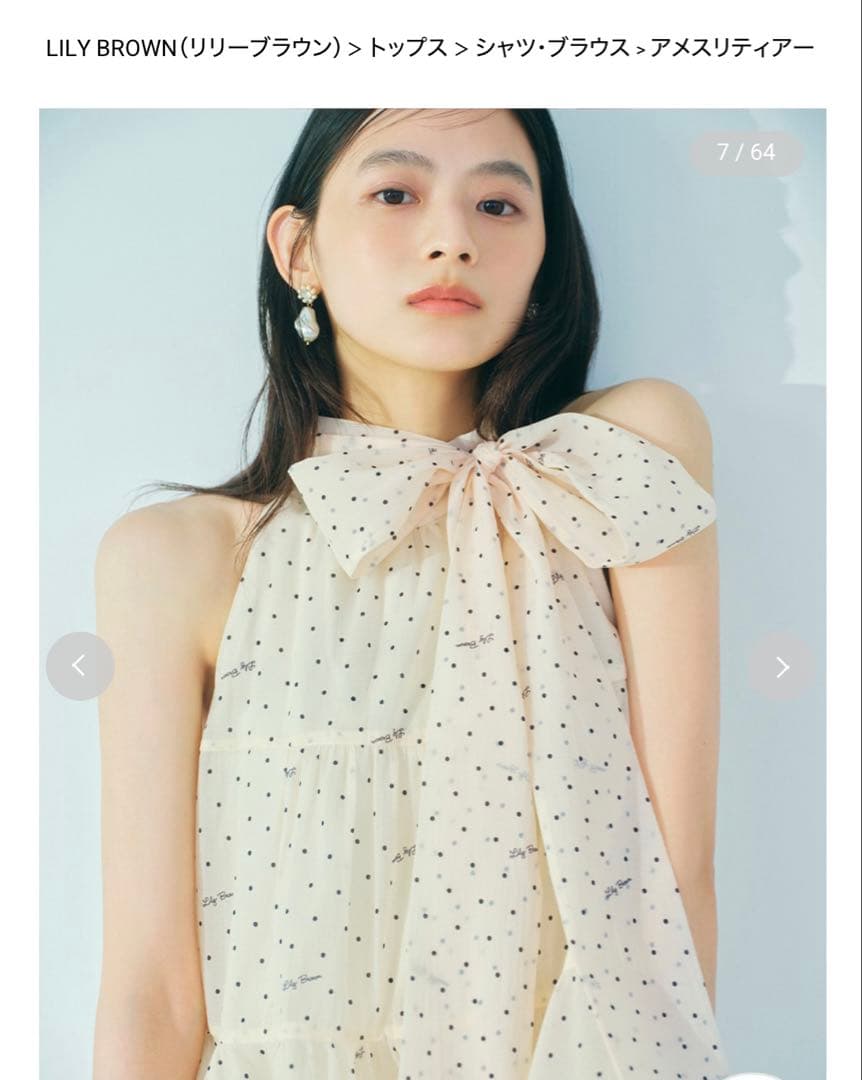This screenshot has height=1080, width=862.
Task: Go to the next product photo
Action: pos(782,666)
